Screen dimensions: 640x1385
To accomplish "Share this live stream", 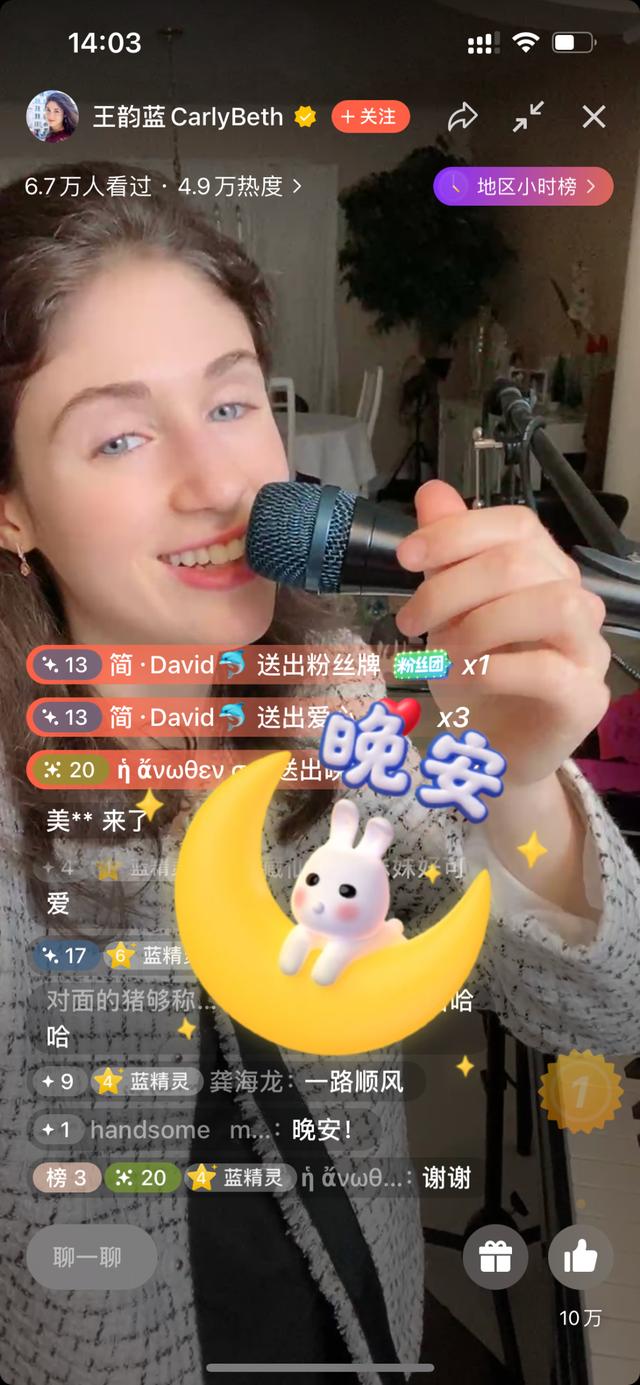I will pyautogui.click(x=462, y=117).
